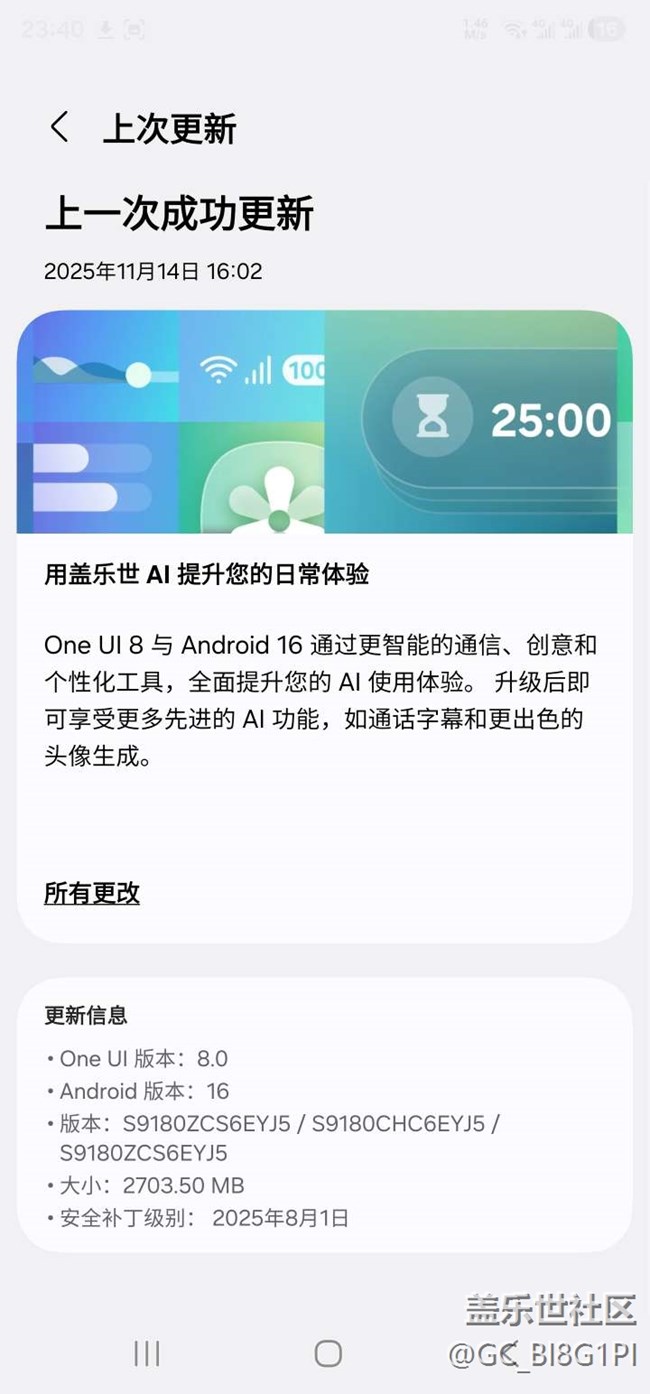Go back from 上次更新 page
Screen dimensions: 650x1394
pyautogui.click(x=60, y=128)
